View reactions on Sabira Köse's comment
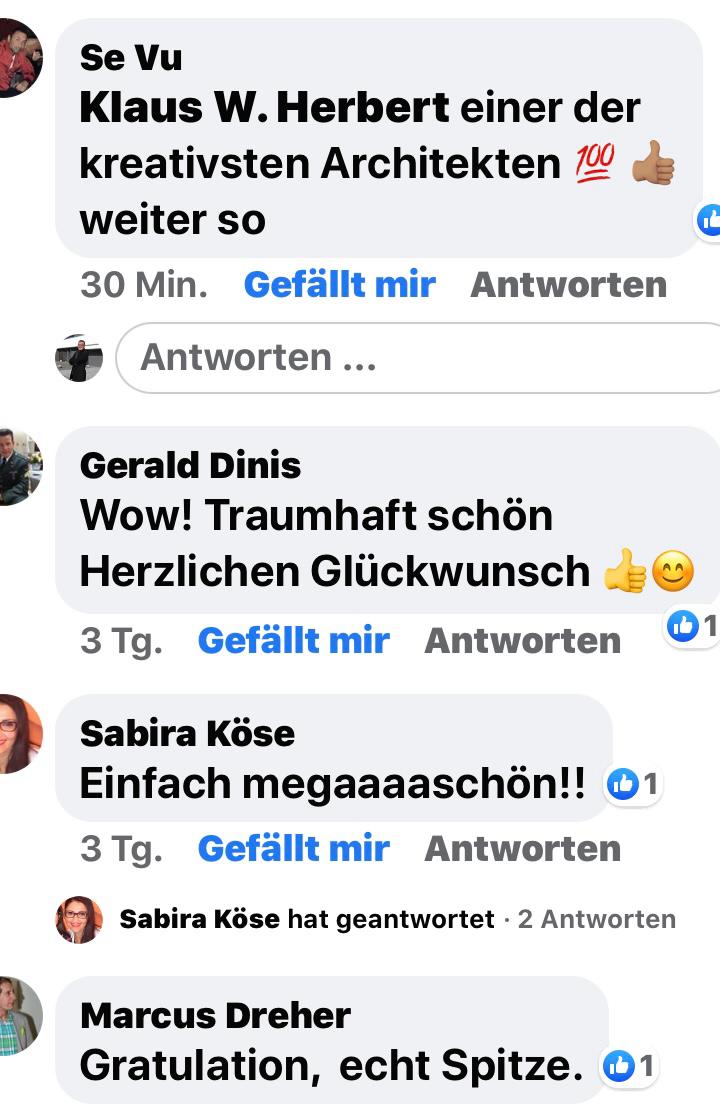 [x=634, y=785]
